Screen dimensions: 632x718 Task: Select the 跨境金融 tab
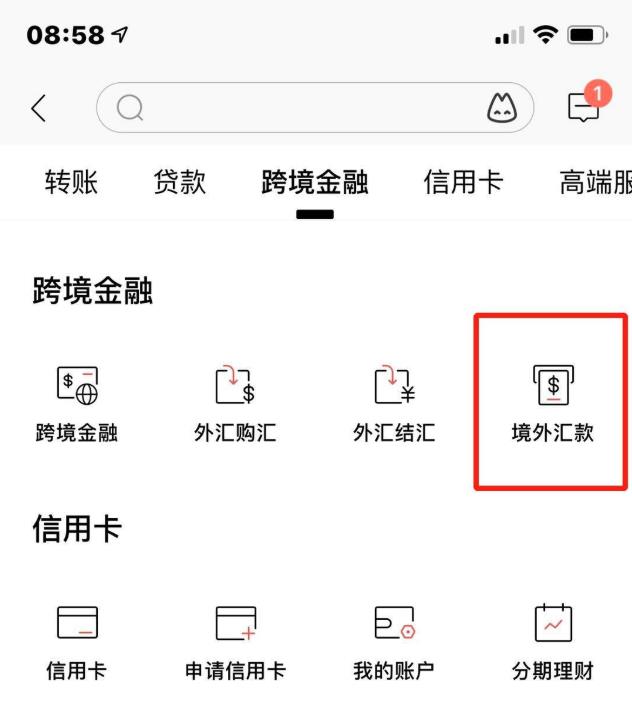coord(315,182)
